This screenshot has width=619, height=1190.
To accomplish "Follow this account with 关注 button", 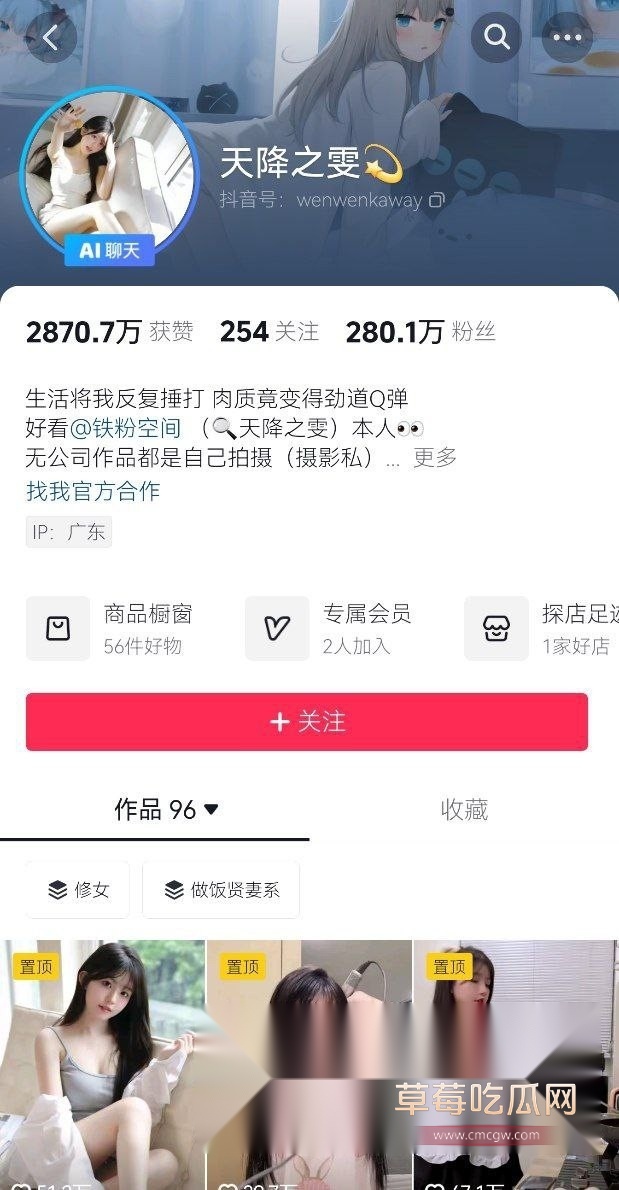I will coord(306,722).
